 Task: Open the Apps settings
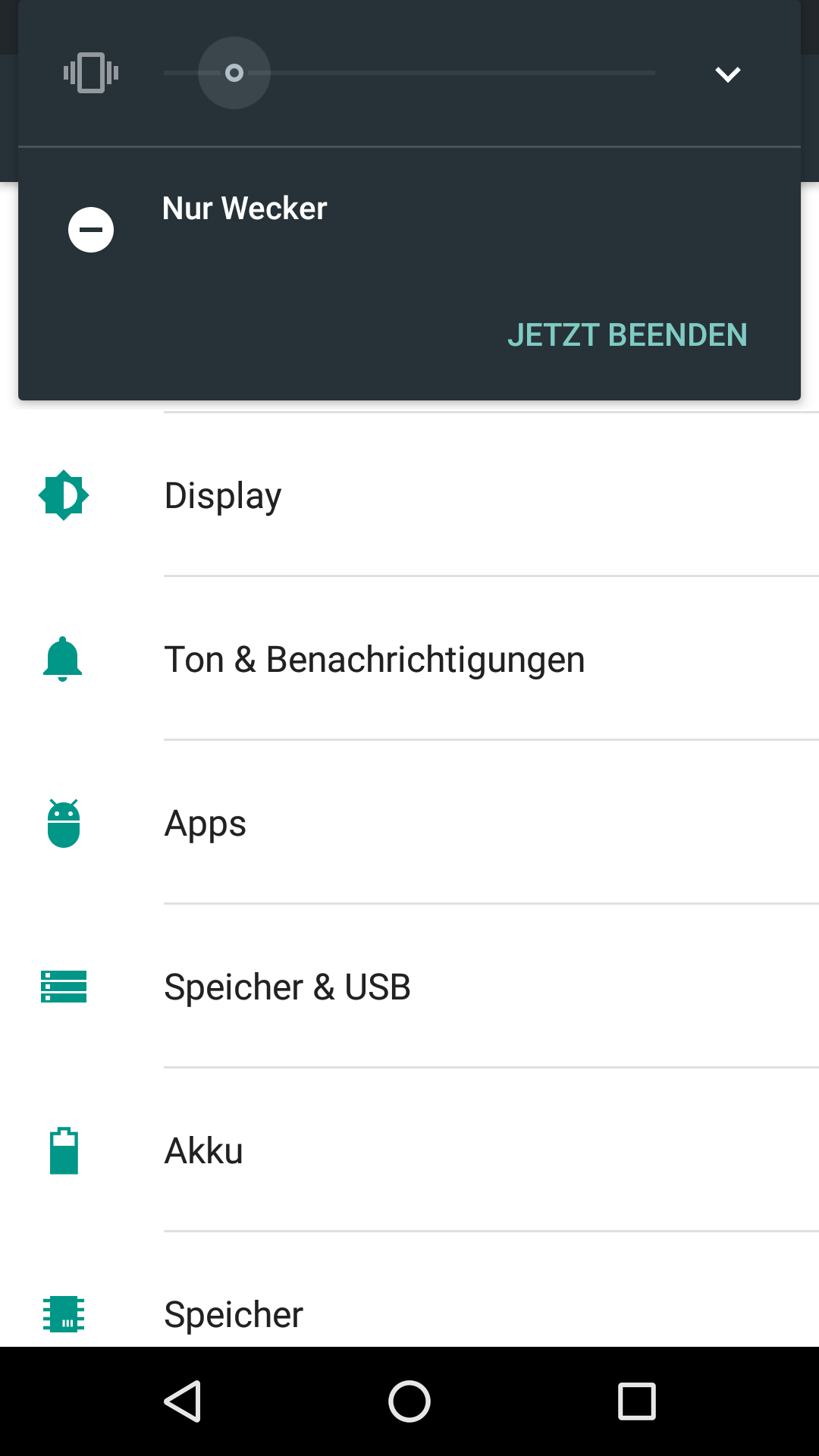[409, 824]
